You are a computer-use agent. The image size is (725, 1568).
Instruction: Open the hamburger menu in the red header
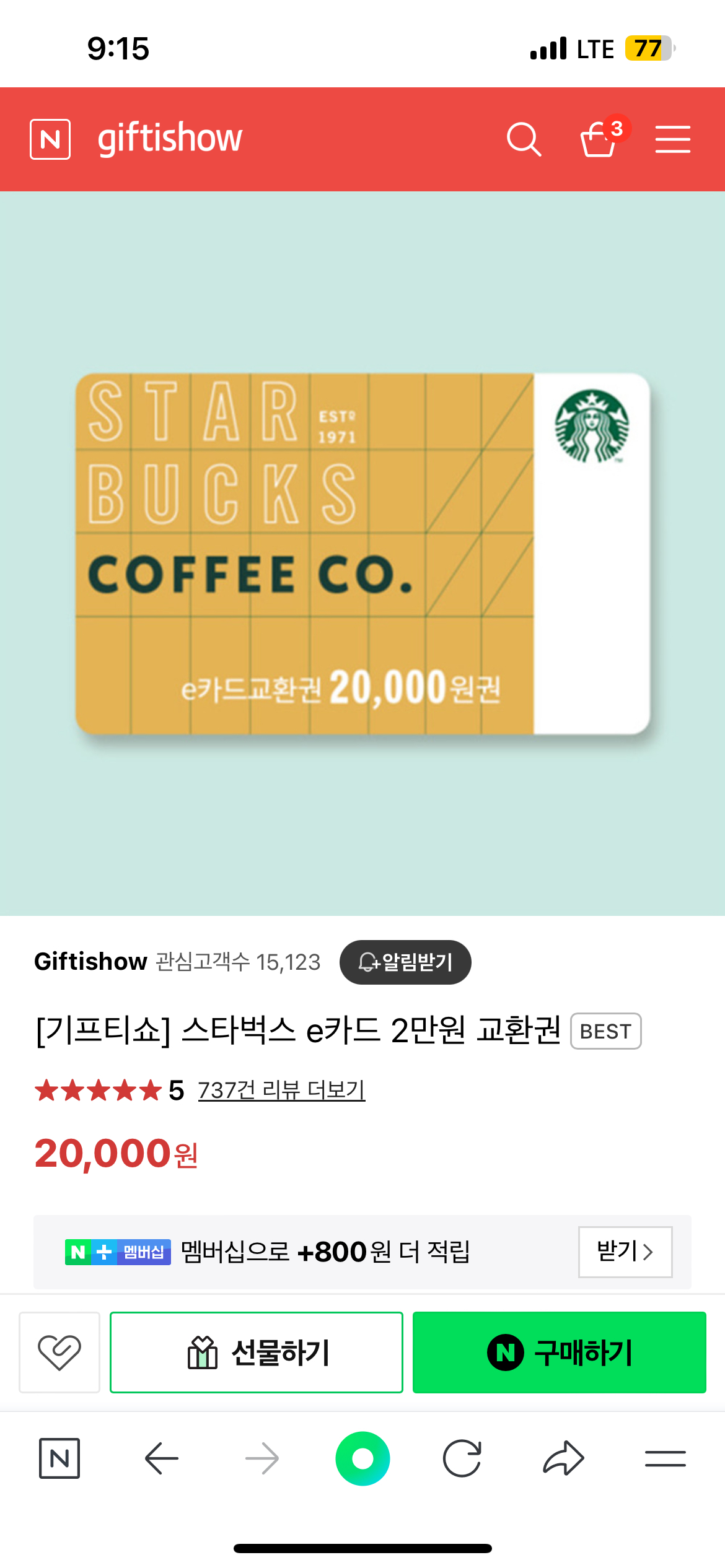click(x=673, y=139)
